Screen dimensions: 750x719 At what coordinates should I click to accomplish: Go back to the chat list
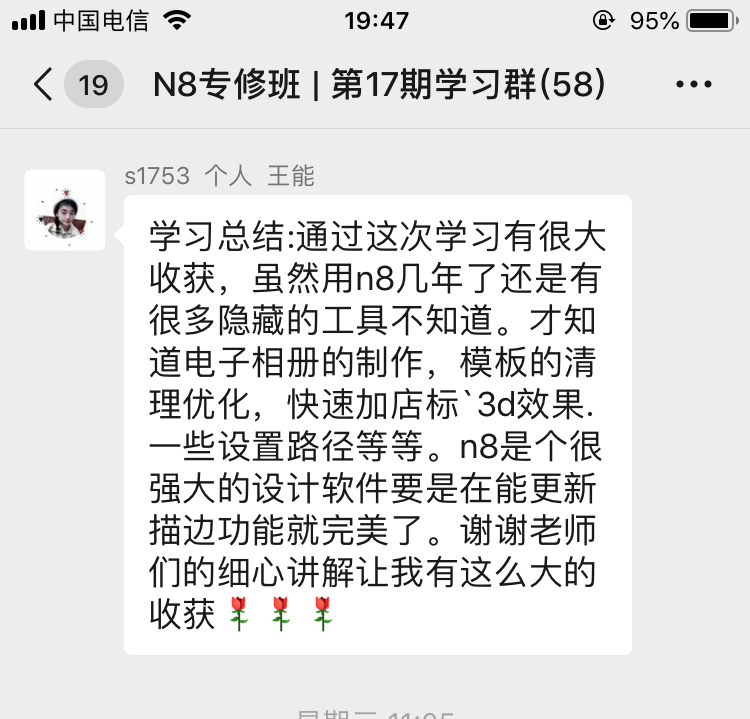point(43,85)
